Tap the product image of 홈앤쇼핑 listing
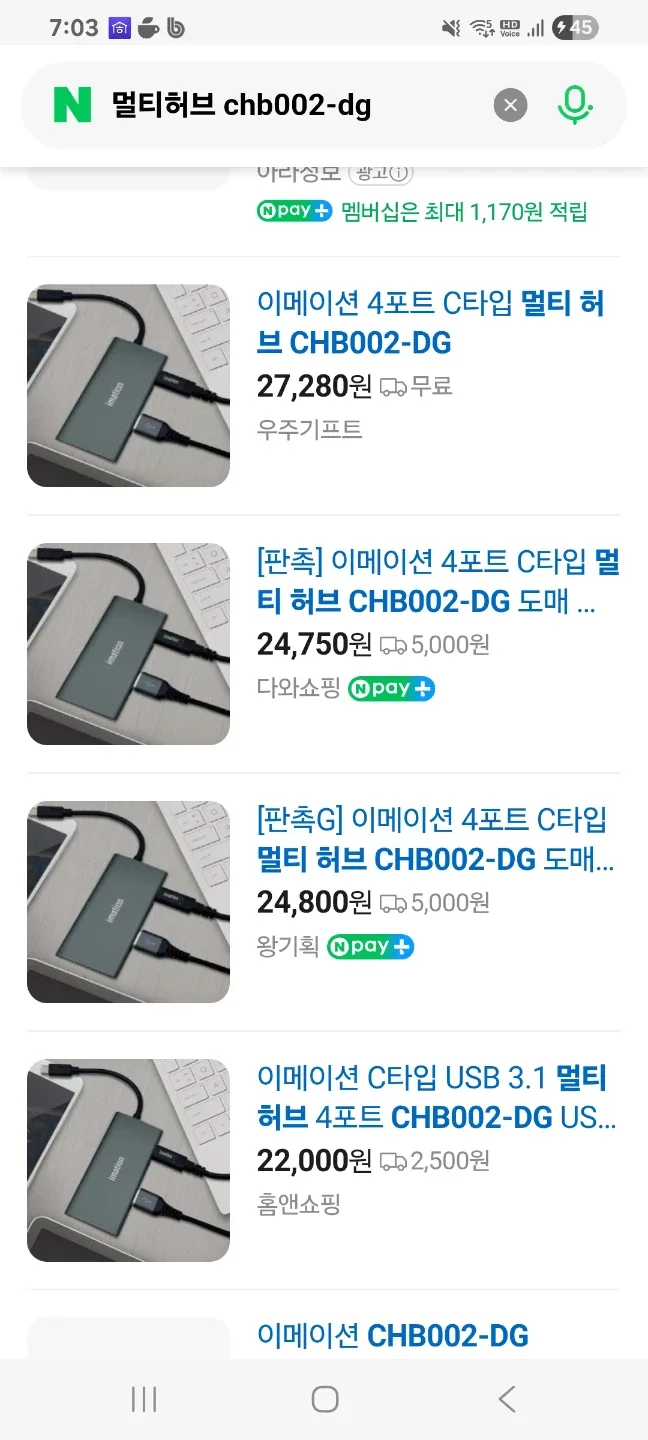648x1440 pixels. coord(128,1160)
